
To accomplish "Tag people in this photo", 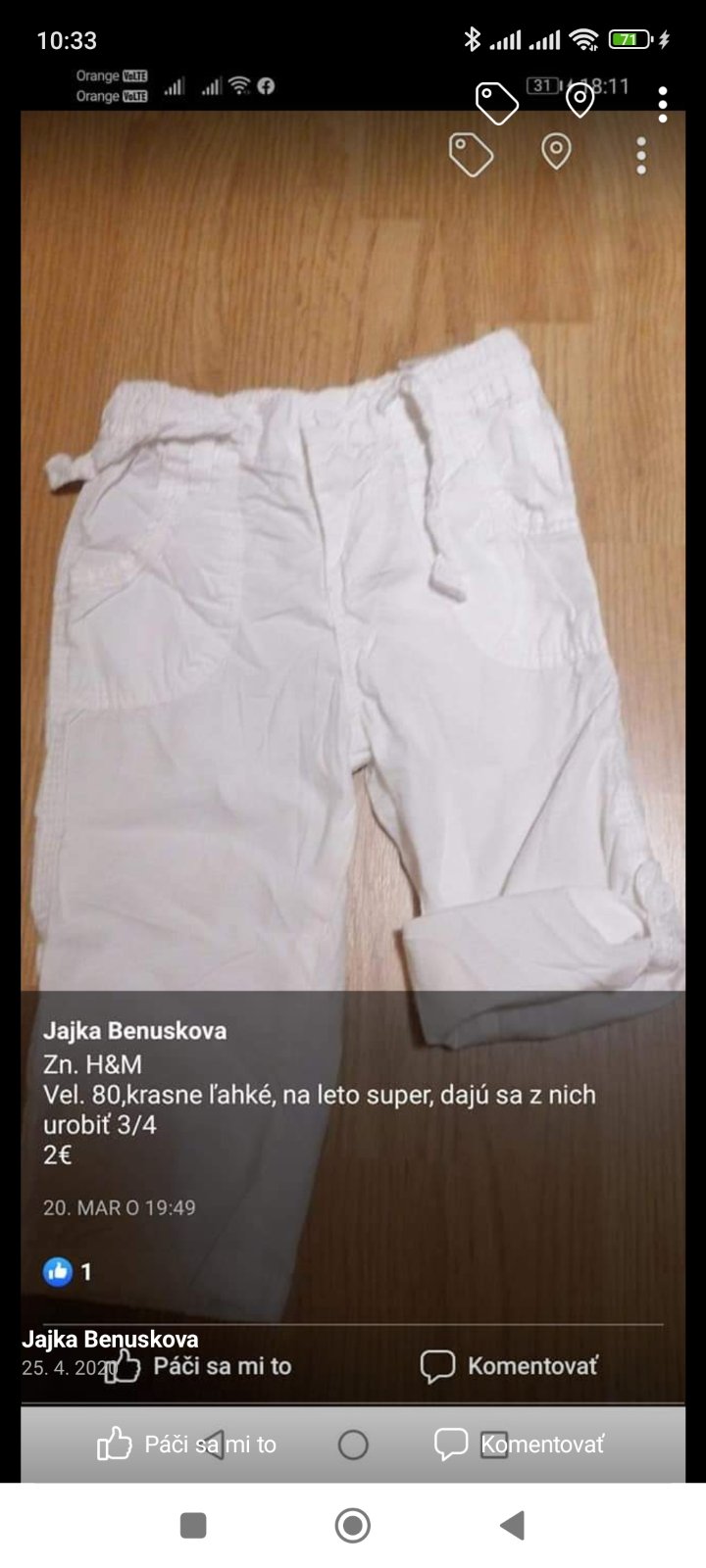I will [x=496, y=103].
